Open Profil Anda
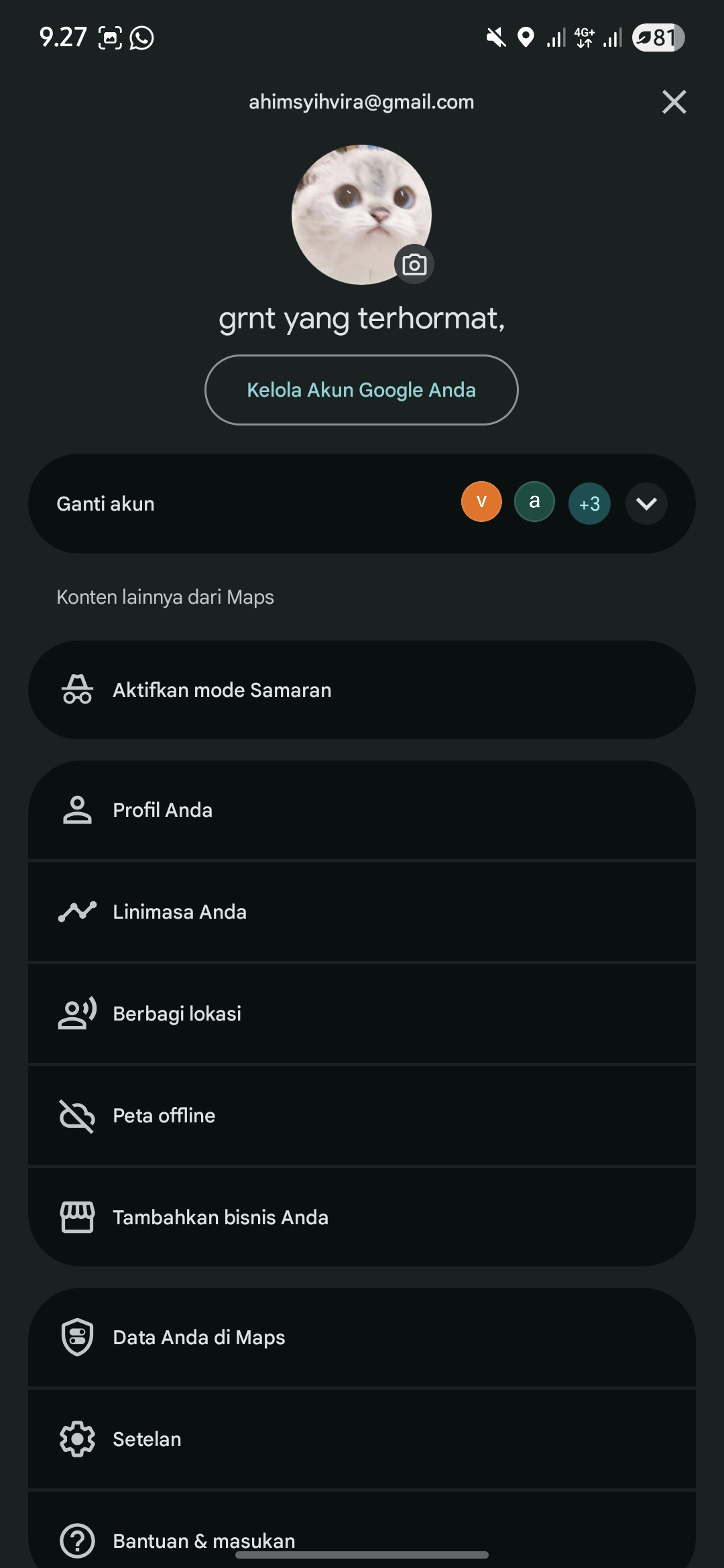The width and height of the screenshot is (724, 1568). click(361, 810)
